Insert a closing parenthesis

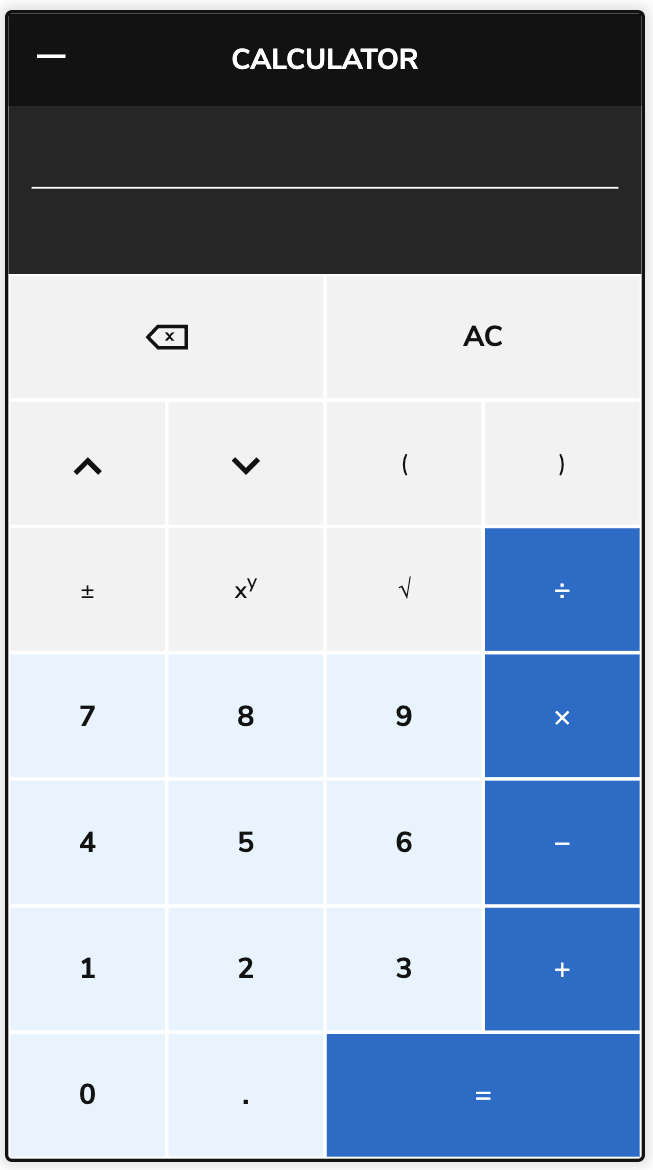tap(562, 465)
